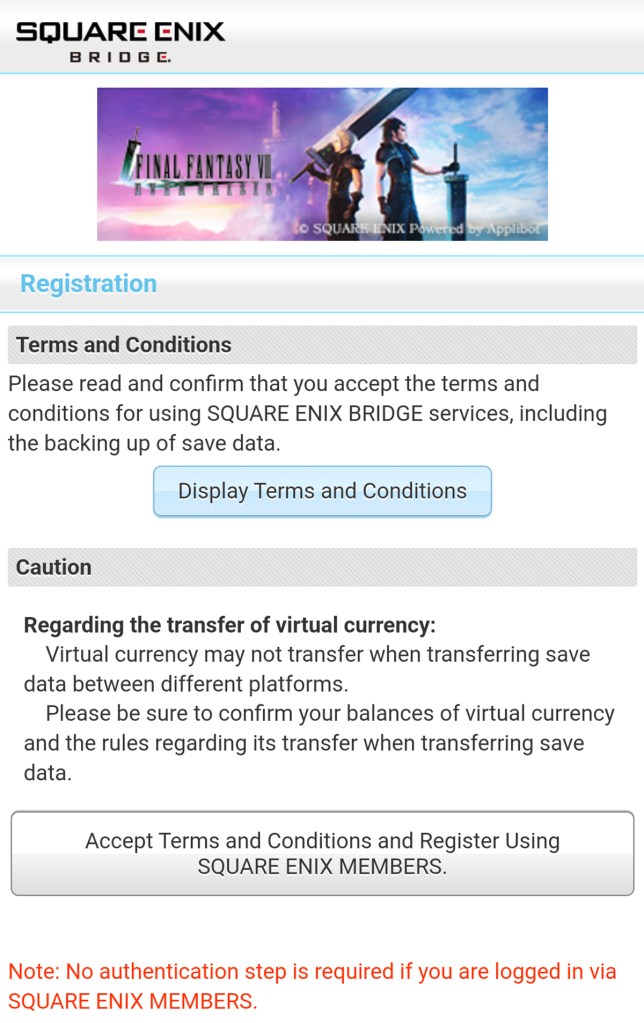Open Display Terms and Conditions
Screen dimensions: 644x1023
[x=322, y=491]
